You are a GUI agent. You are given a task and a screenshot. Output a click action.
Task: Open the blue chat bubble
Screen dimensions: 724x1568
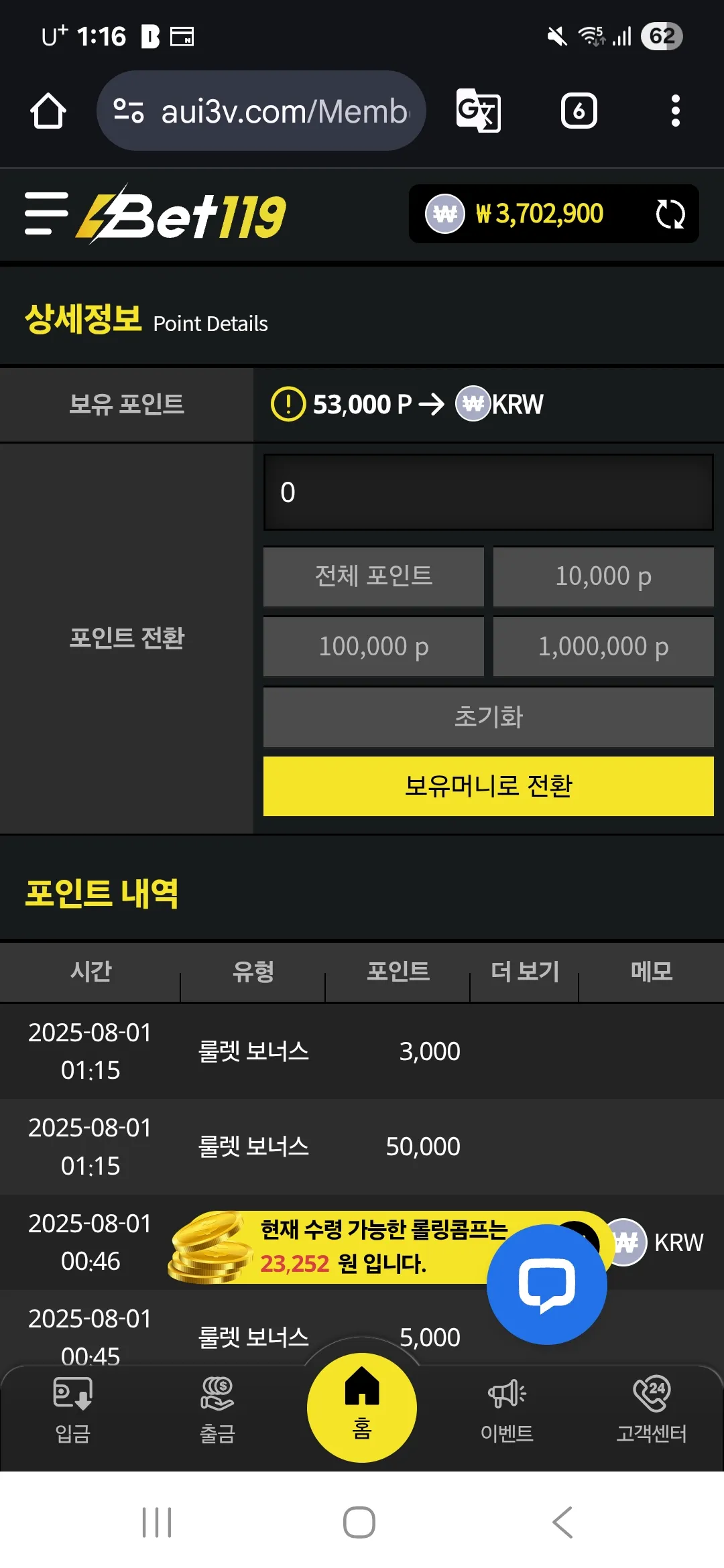pyautogui.click(x=547, y=1284)
